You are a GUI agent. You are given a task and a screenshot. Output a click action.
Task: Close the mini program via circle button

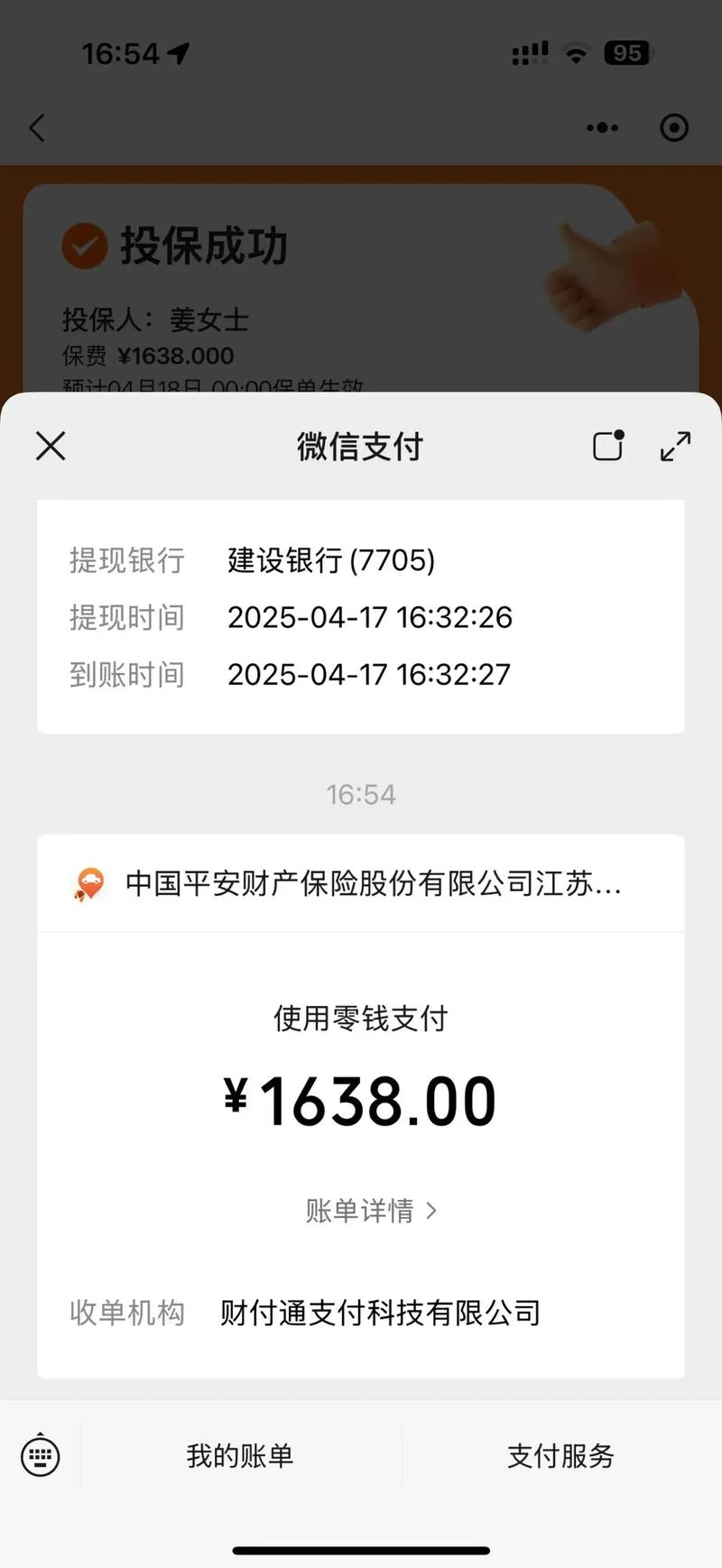[x=674, y=128]
